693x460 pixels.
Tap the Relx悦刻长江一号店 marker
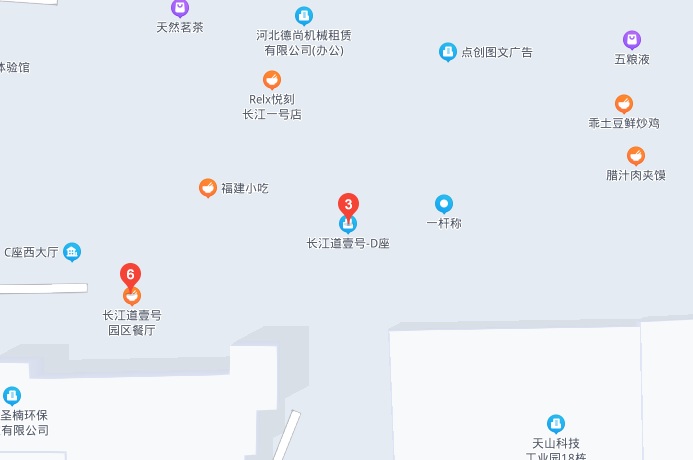pos(272,80)
